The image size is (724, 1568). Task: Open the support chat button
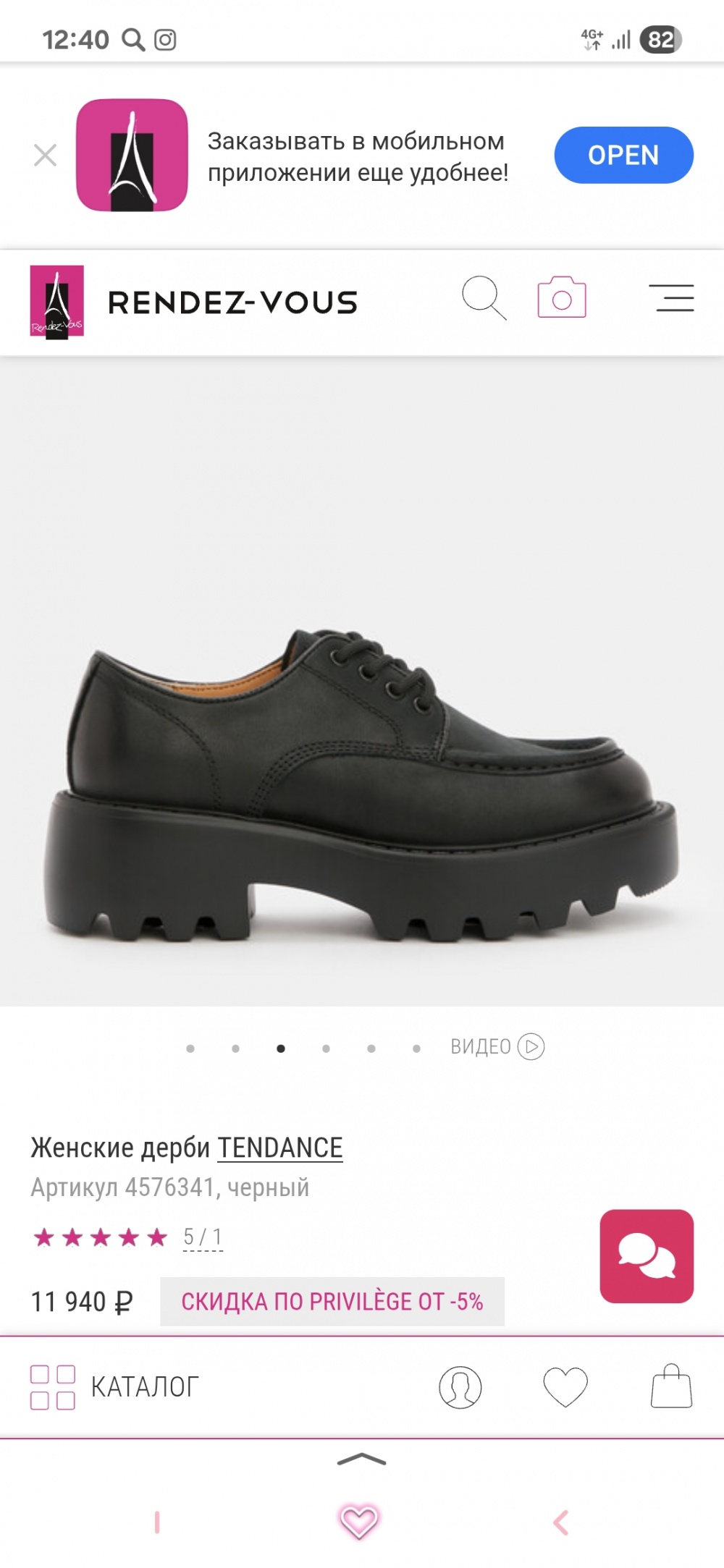[647, 1255]
